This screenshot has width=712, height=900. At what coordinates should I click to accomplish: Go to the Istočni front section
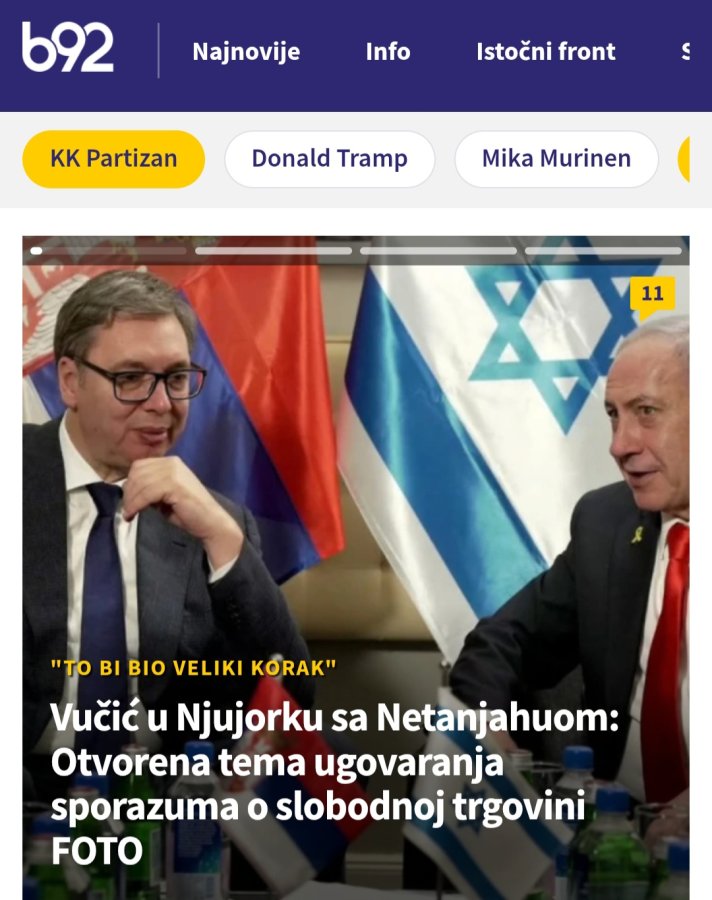(x=546, y=52)
